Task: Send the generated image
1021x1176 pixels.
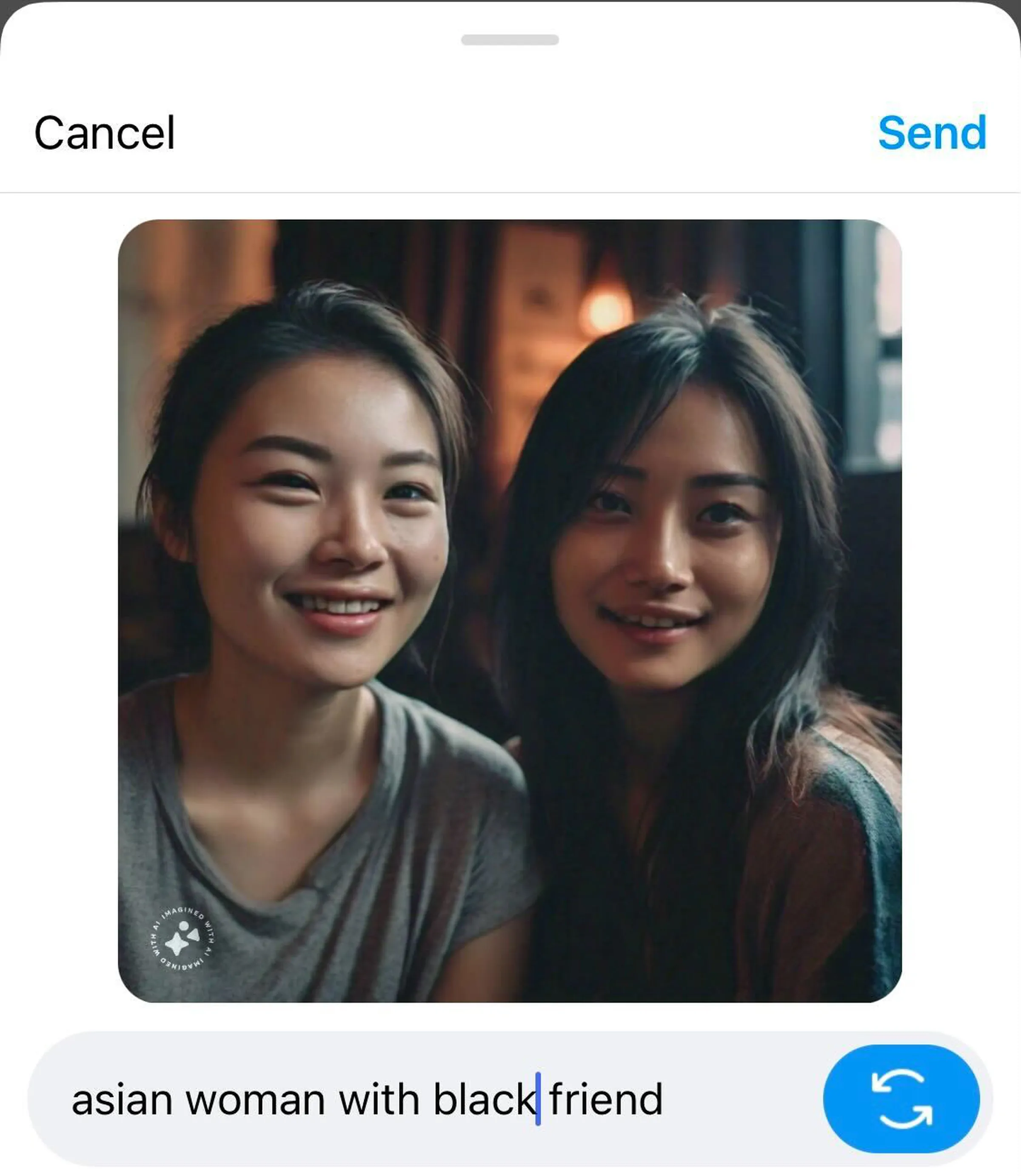Action: click(932, 133)
